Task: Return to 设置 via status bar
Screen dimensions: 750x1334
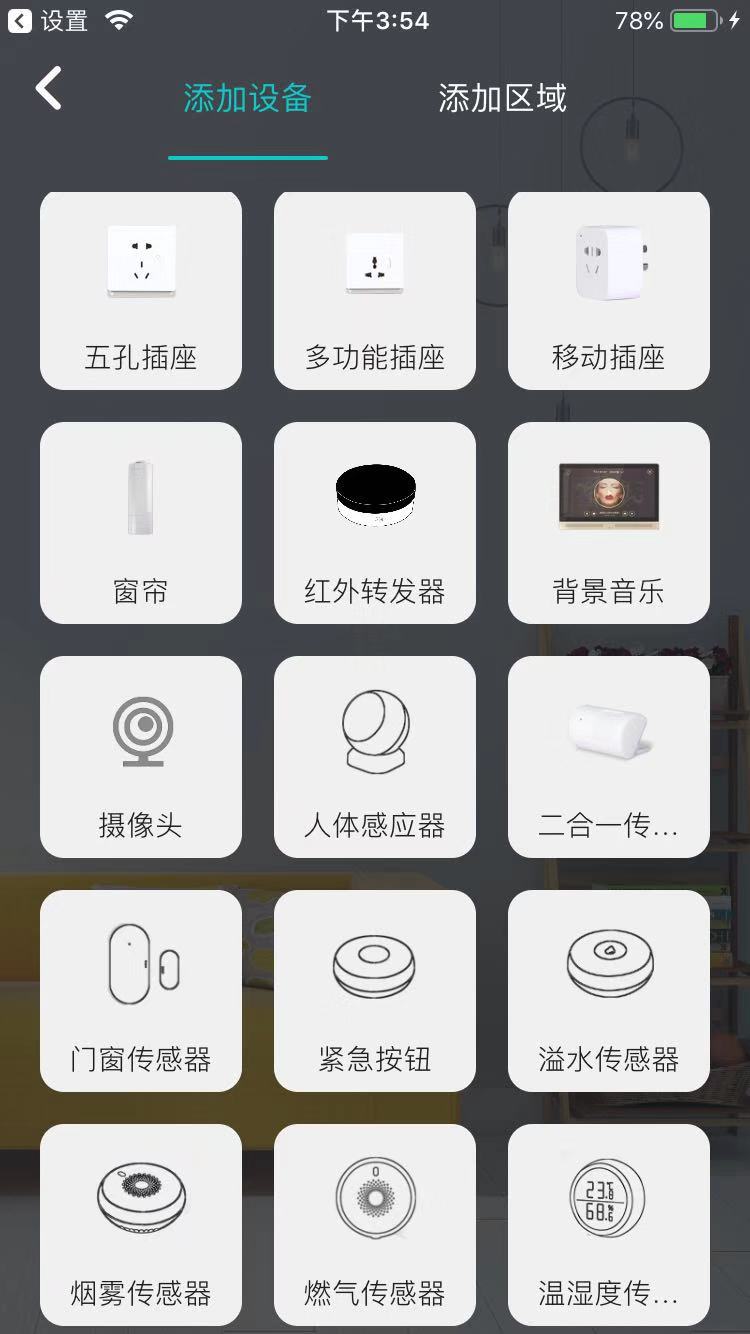Action: (x=48, y=20)
